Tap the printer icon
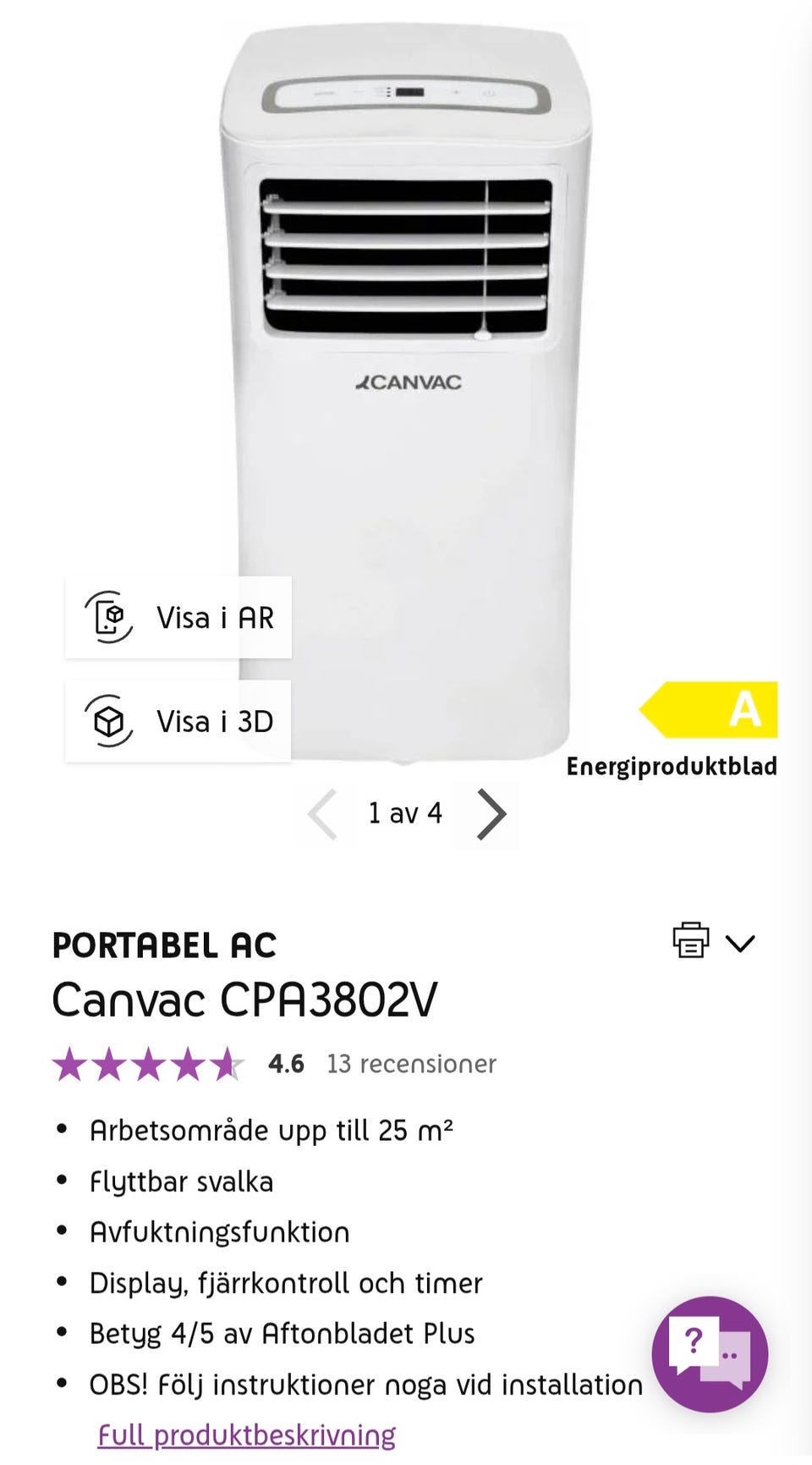The height and width of the screenshot is (1465, 812). 691,940
